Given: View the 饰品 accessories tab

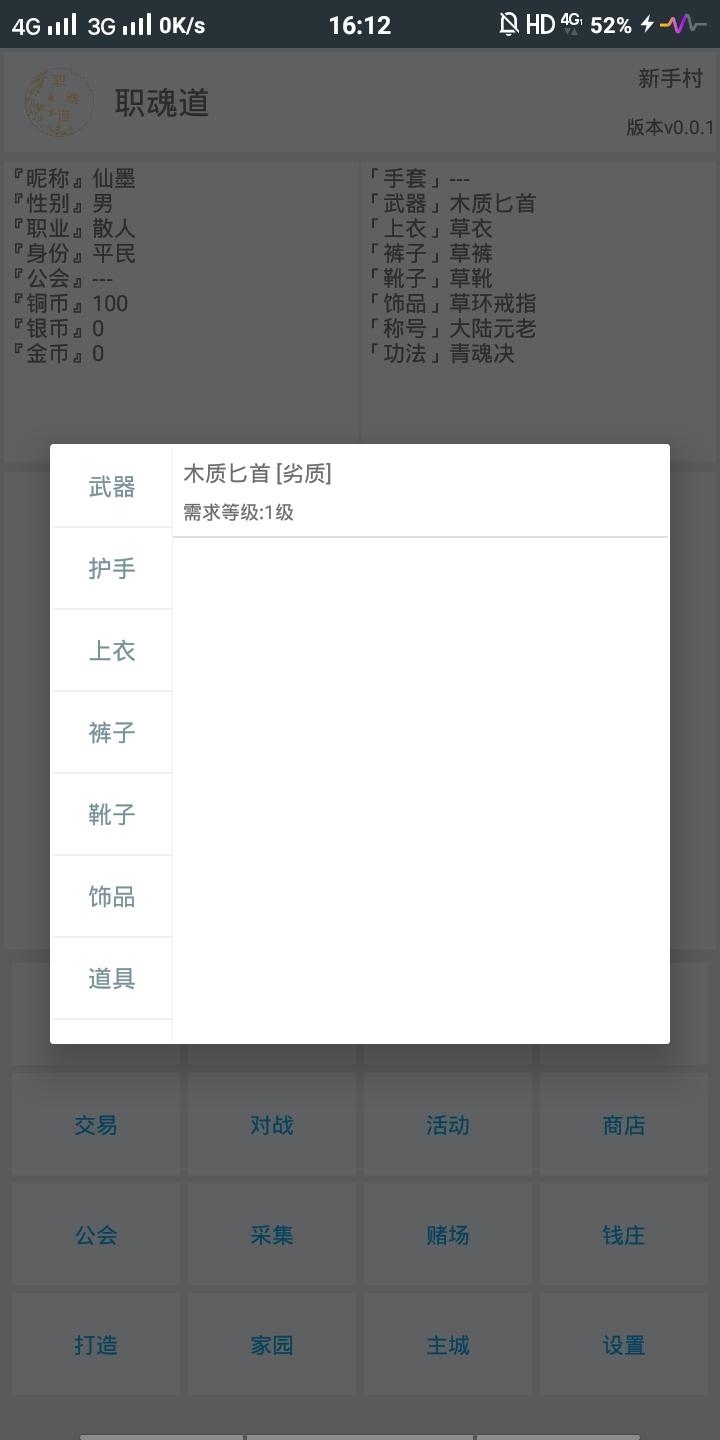Looking at the screenshot, I should (111, 896).
